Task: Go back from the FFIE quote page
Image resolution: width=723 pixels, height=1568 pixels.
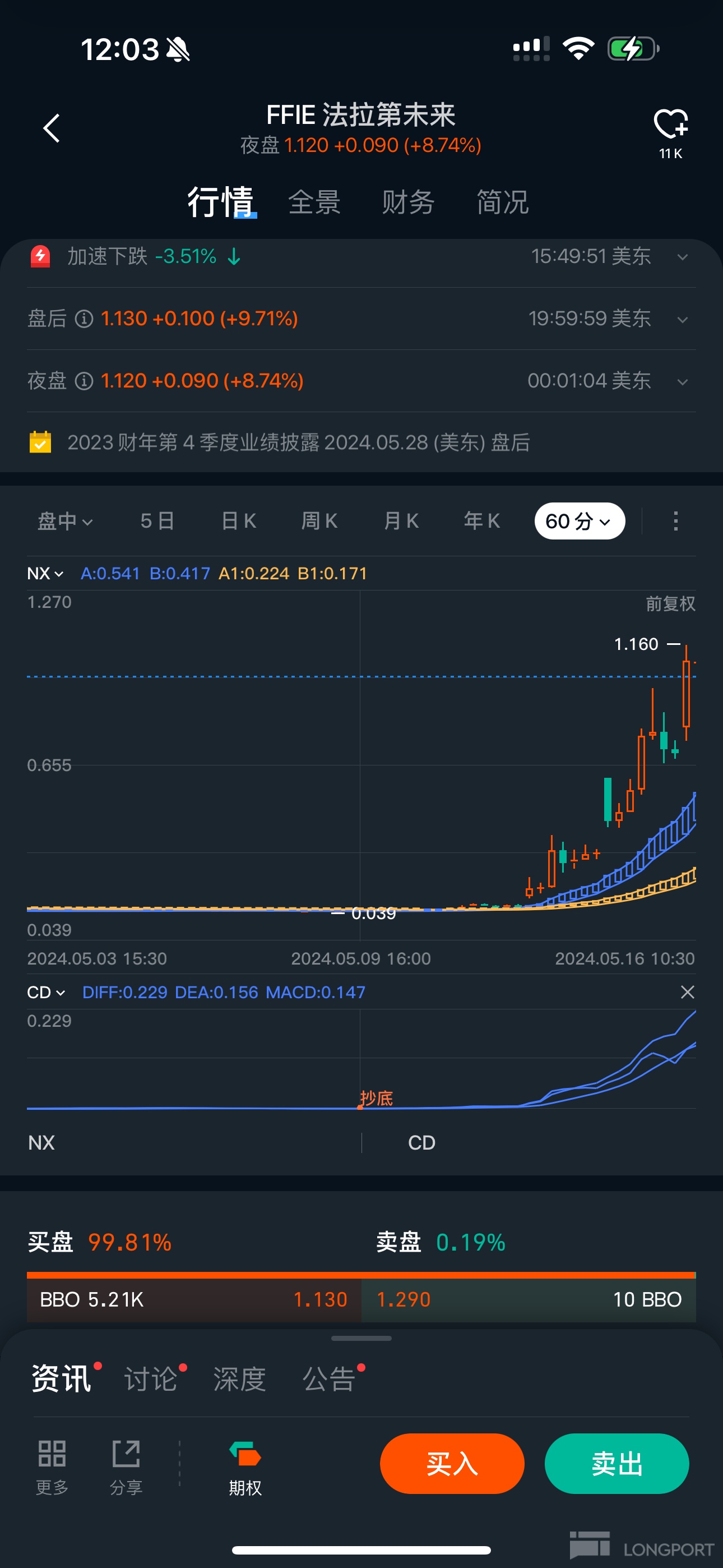Action: [52, 128]
